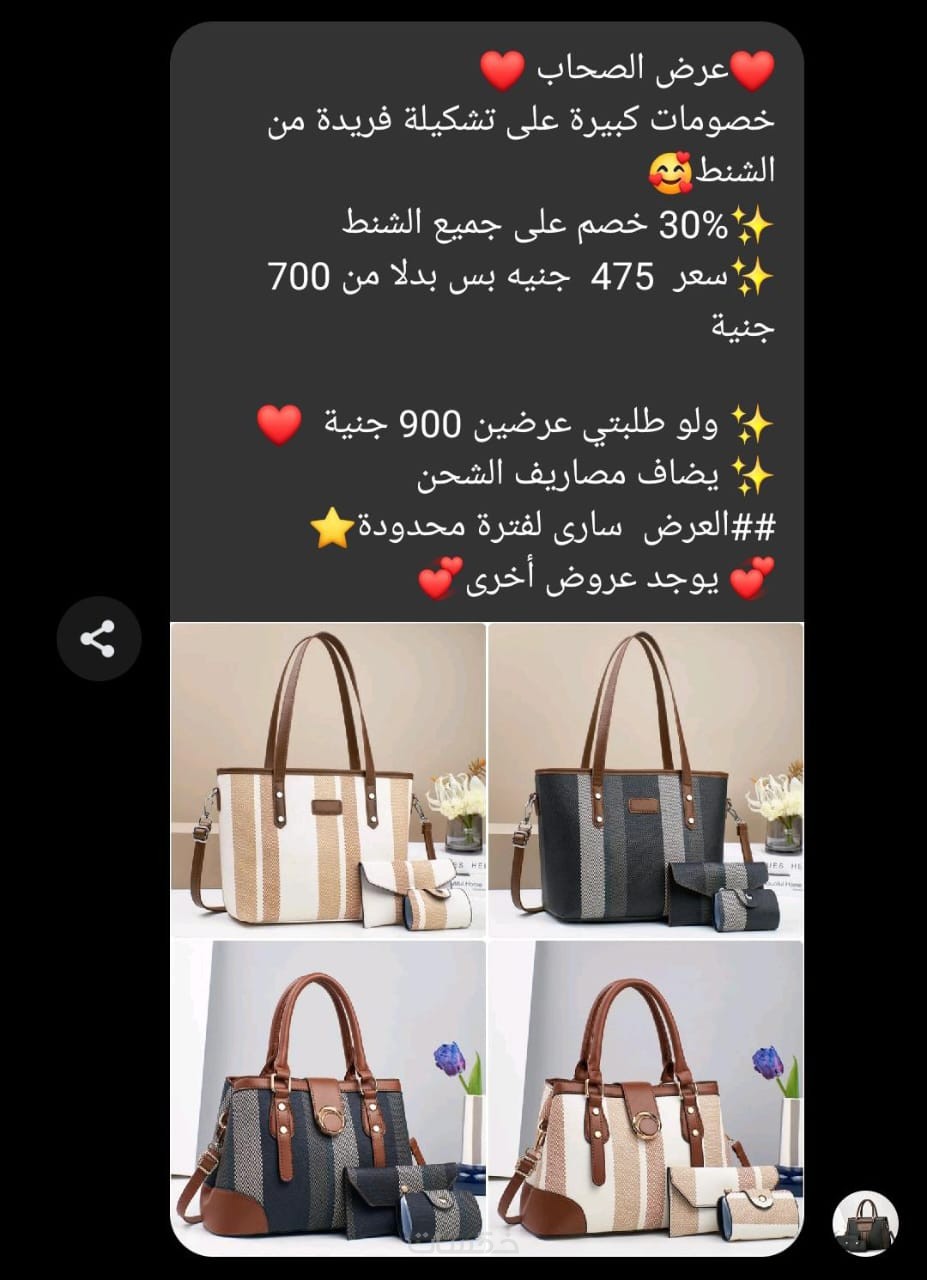Image resolution: width=927 pixels, height=1280 pixels.
Task: Share this bag offer message
Action: [x=98, y=639]
